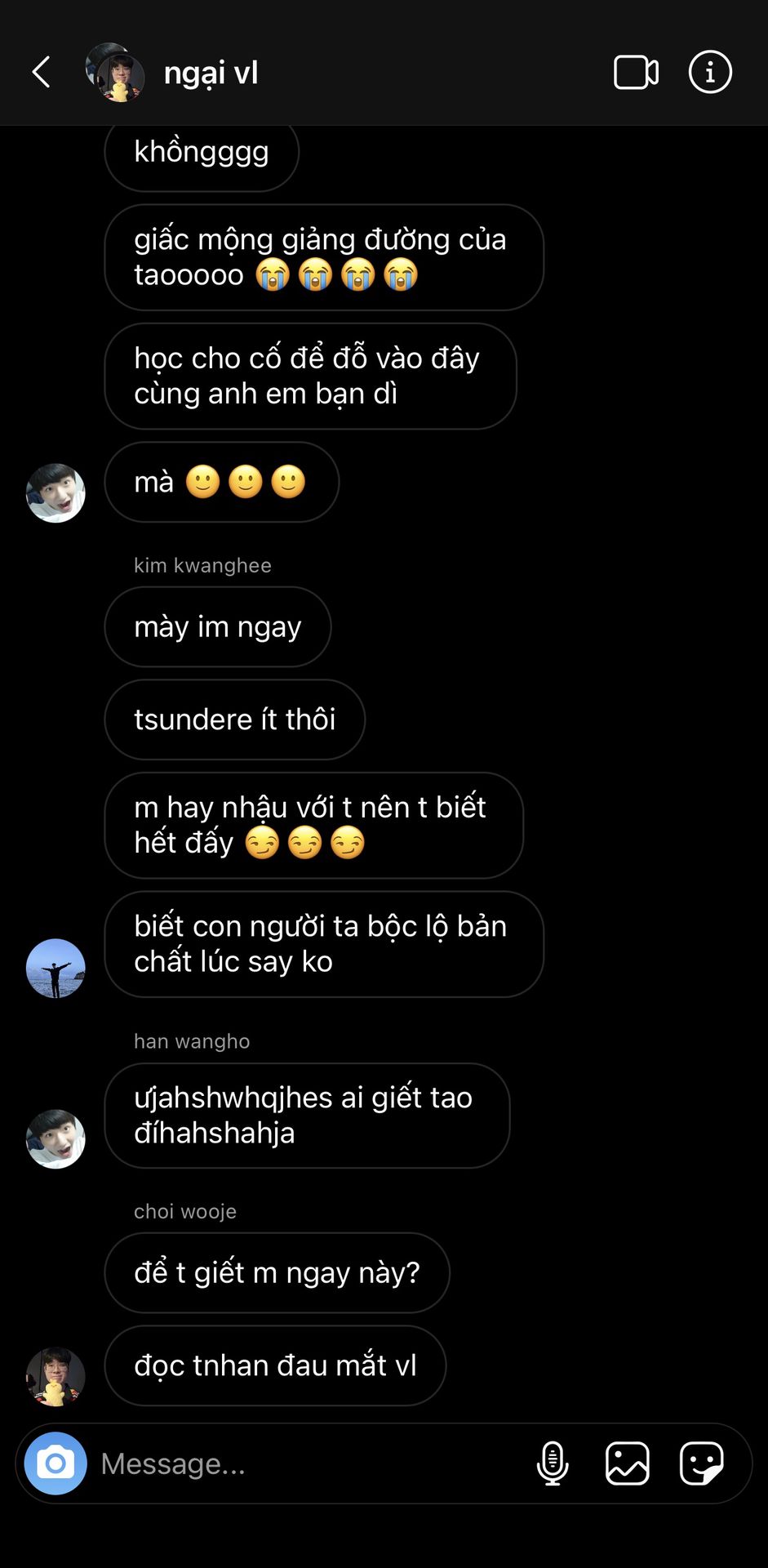View han wangho's avatar
The width and height of the screenshot is (768, 1568).
55,1138
